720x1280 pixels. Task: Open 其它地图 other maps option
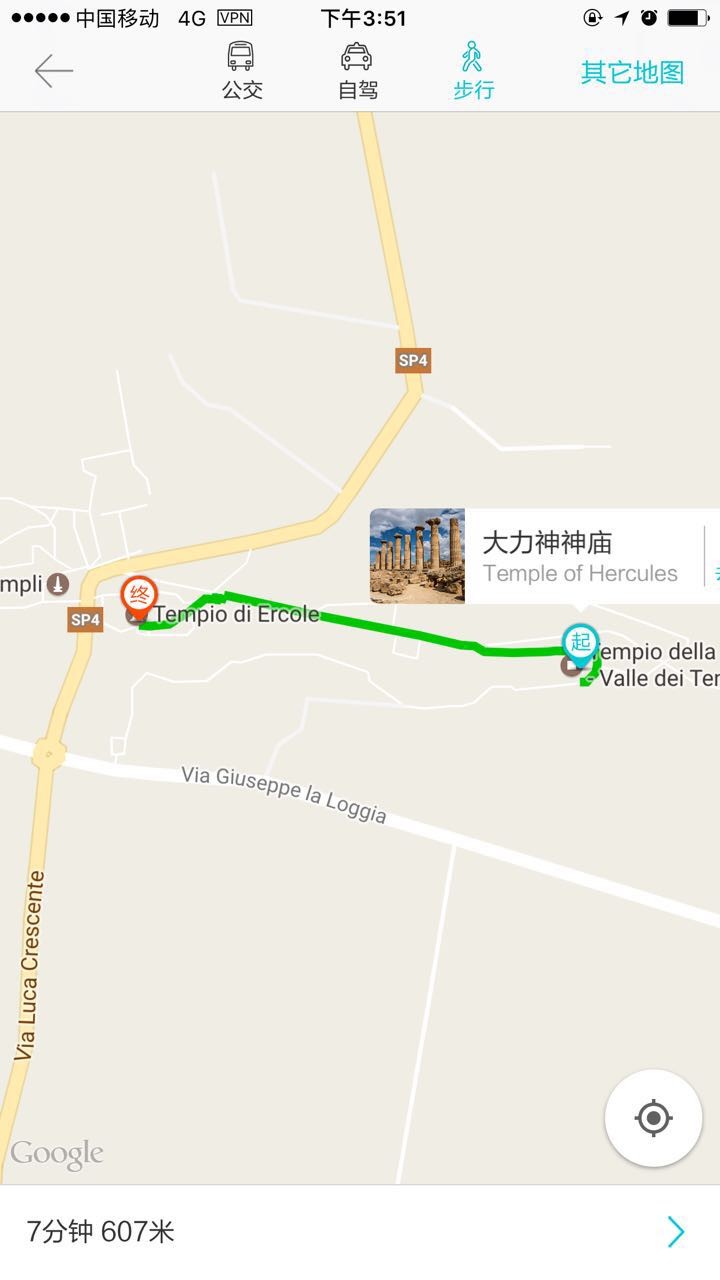click(x=632, y=72)
